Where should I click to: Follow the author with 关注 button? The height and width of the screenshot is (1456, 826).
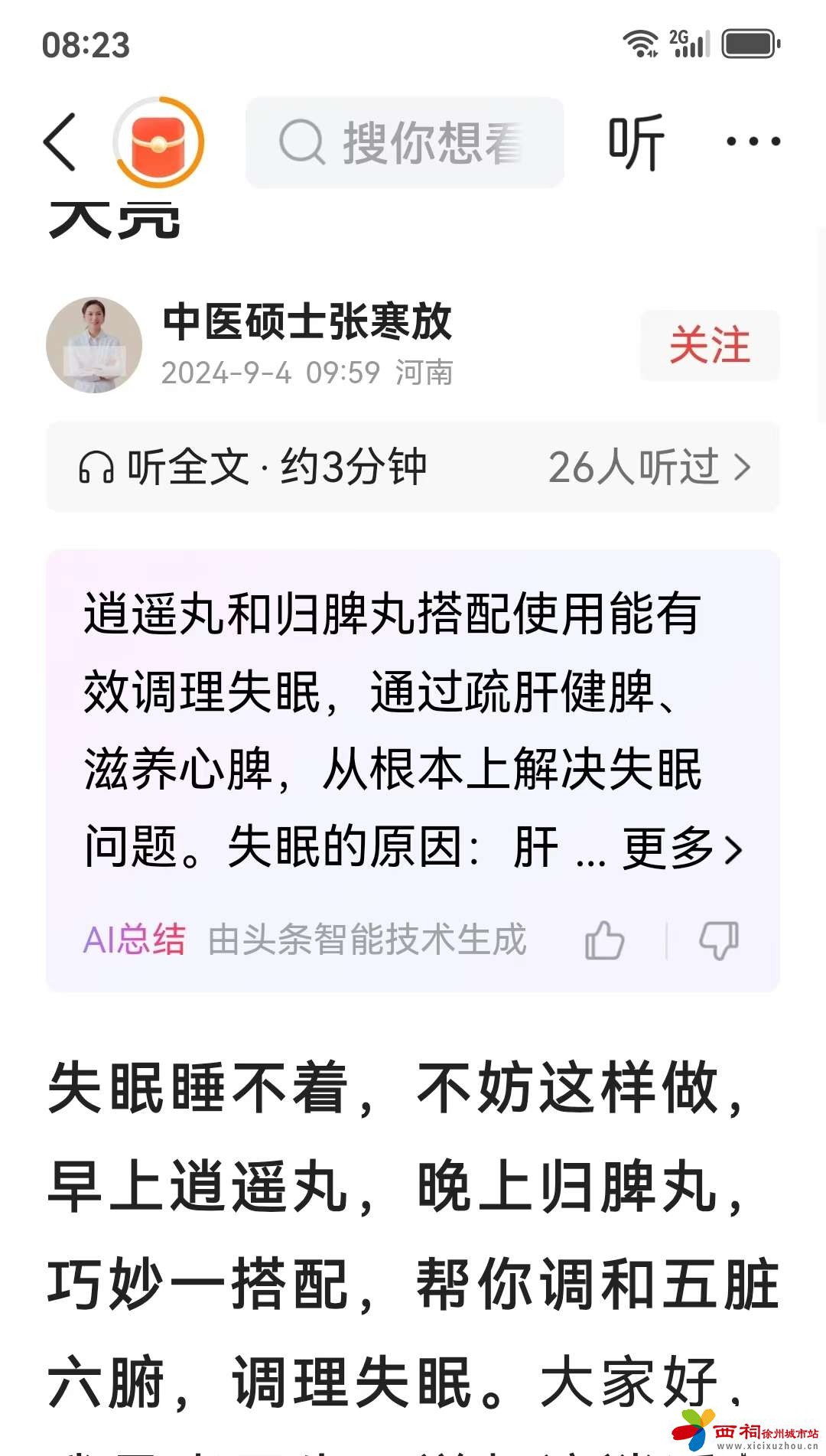click(x=709, y=345)
